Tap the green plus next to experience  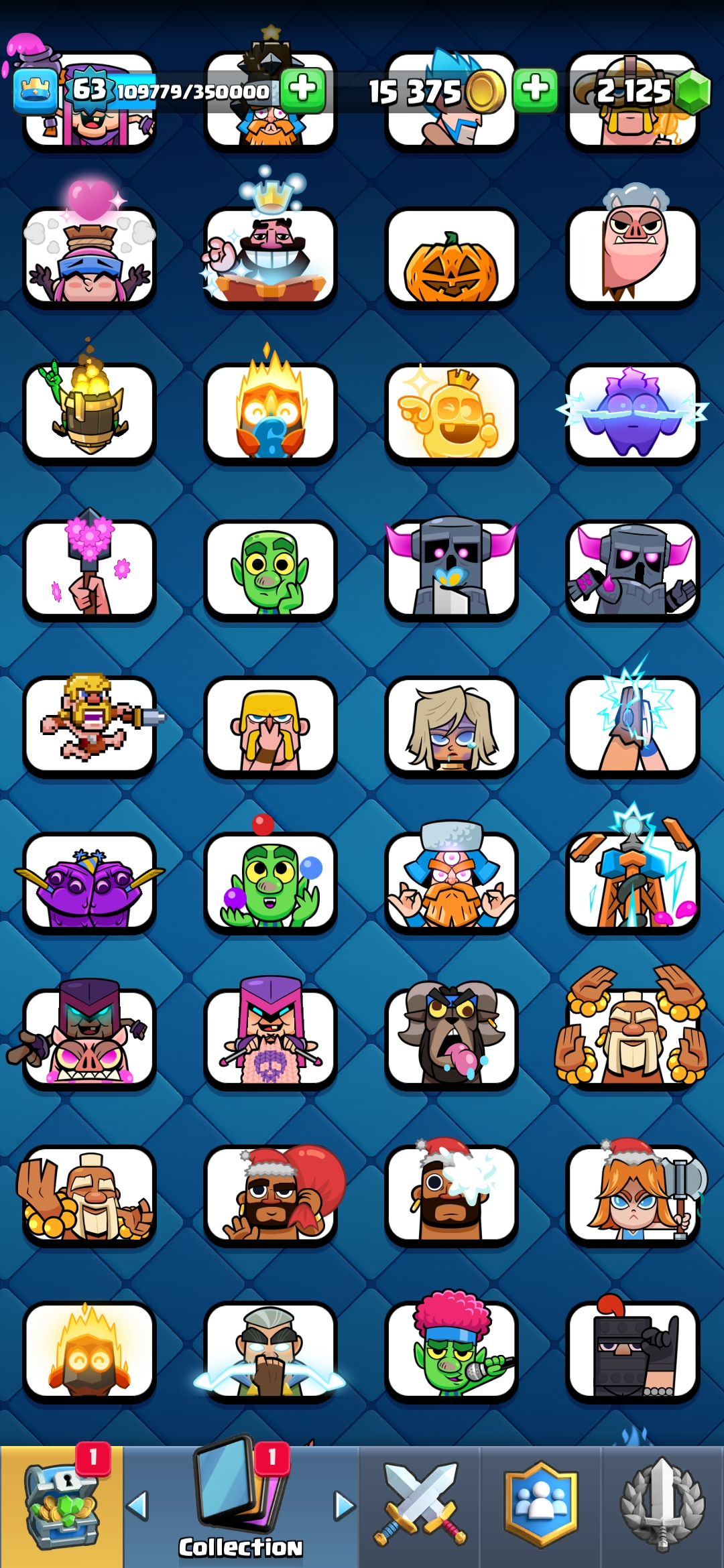pos(303,89)
